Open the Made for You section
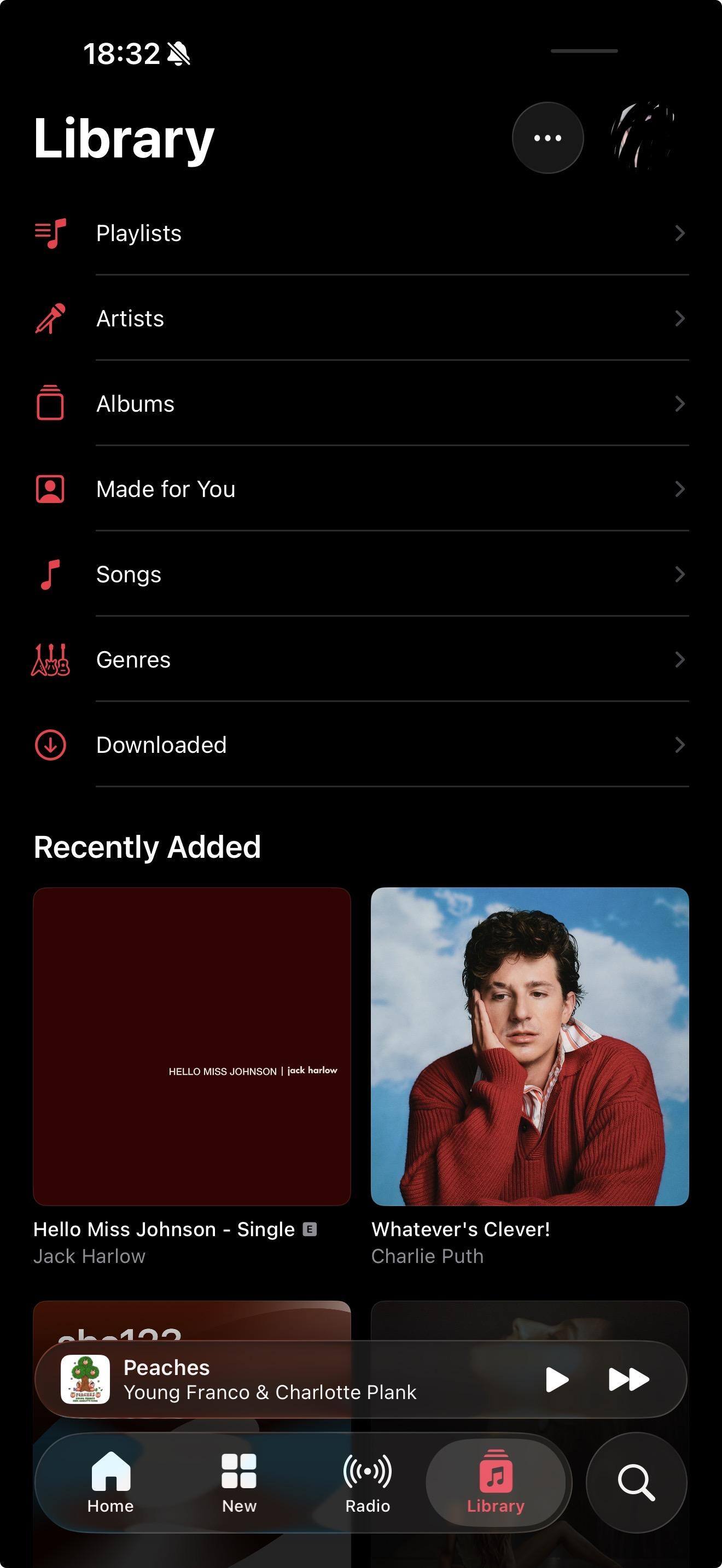Image resolution: width=722 pixels, height=1568 pixels. [360, 489]
